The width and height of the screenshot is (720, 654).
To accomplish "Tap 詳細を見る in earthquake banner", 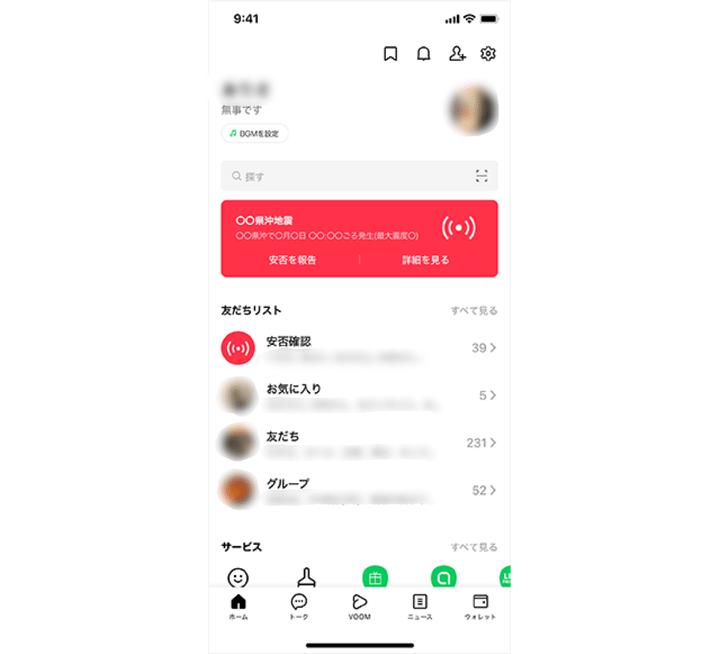I will (x=426, y=260).
